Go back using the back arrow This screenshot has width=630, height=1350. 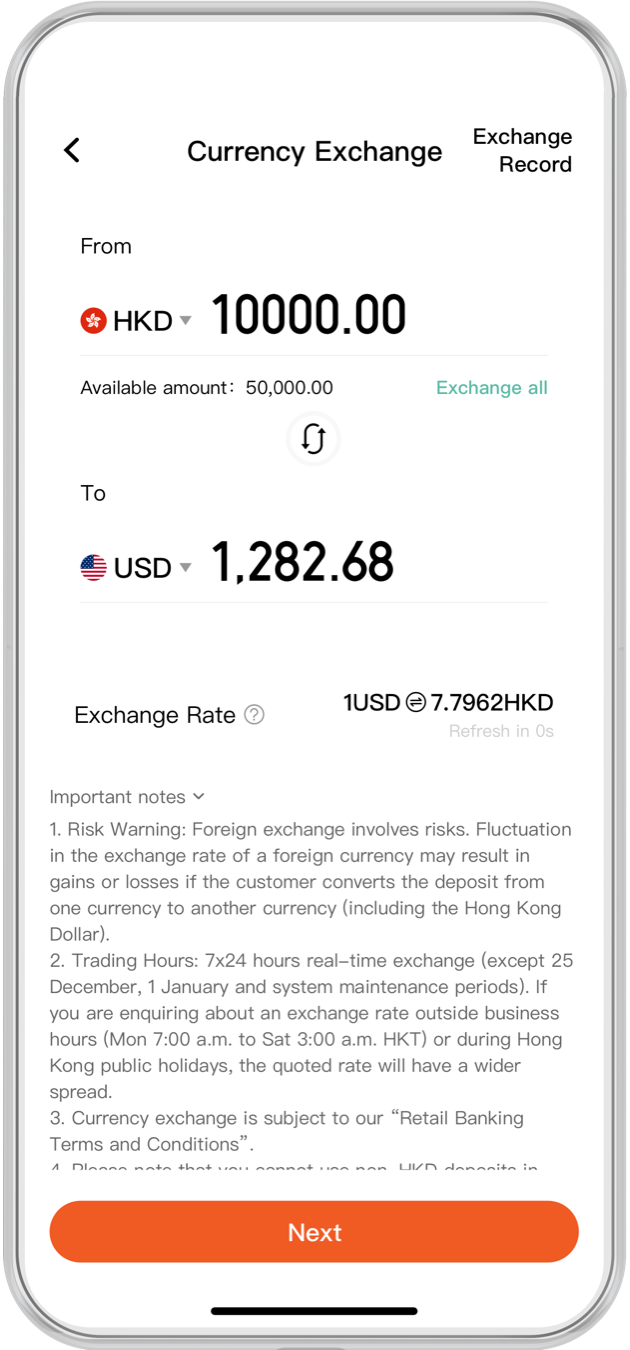click(72, 150)
